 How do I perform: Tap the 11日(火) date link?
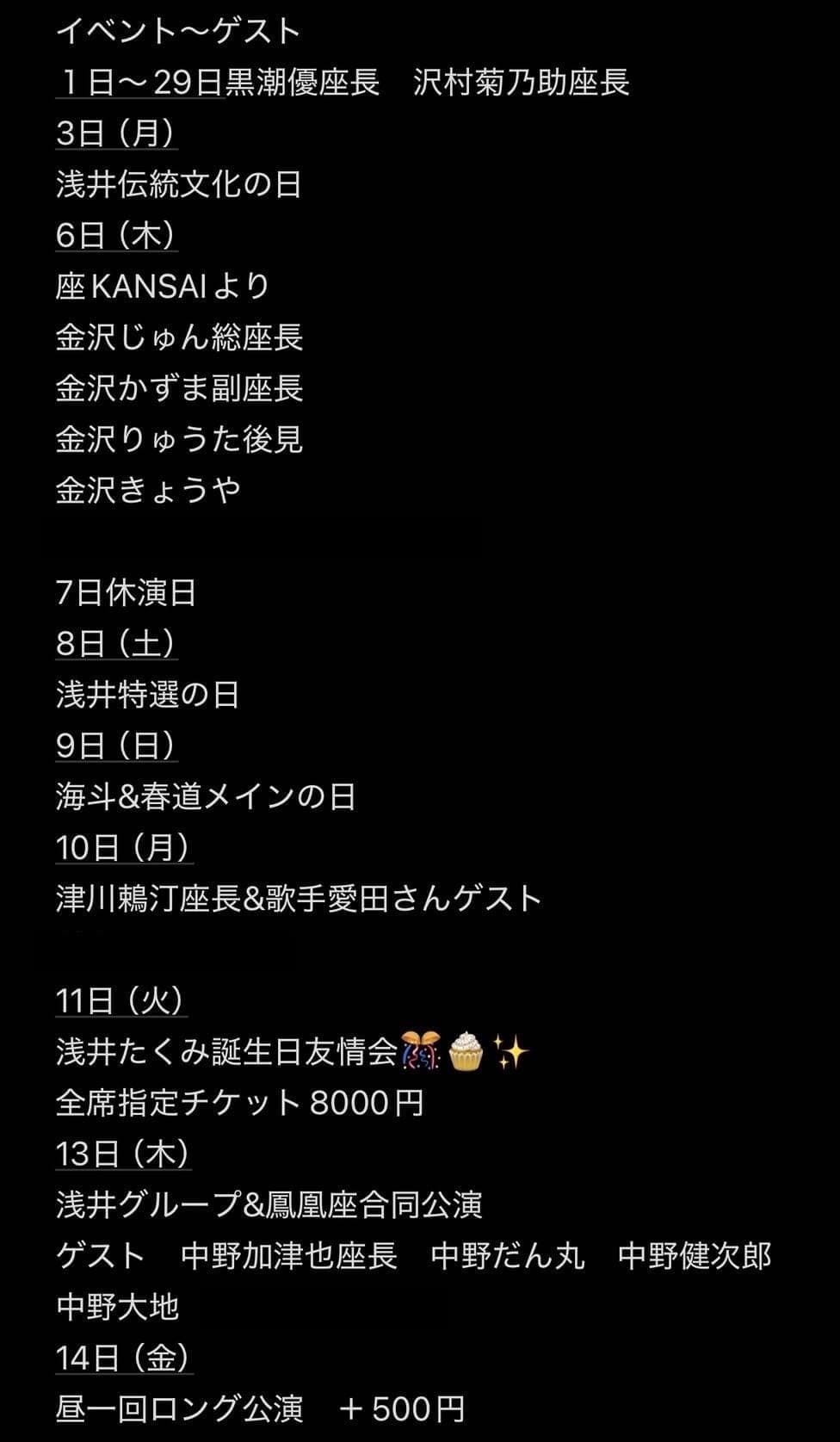pos(121,1001)
